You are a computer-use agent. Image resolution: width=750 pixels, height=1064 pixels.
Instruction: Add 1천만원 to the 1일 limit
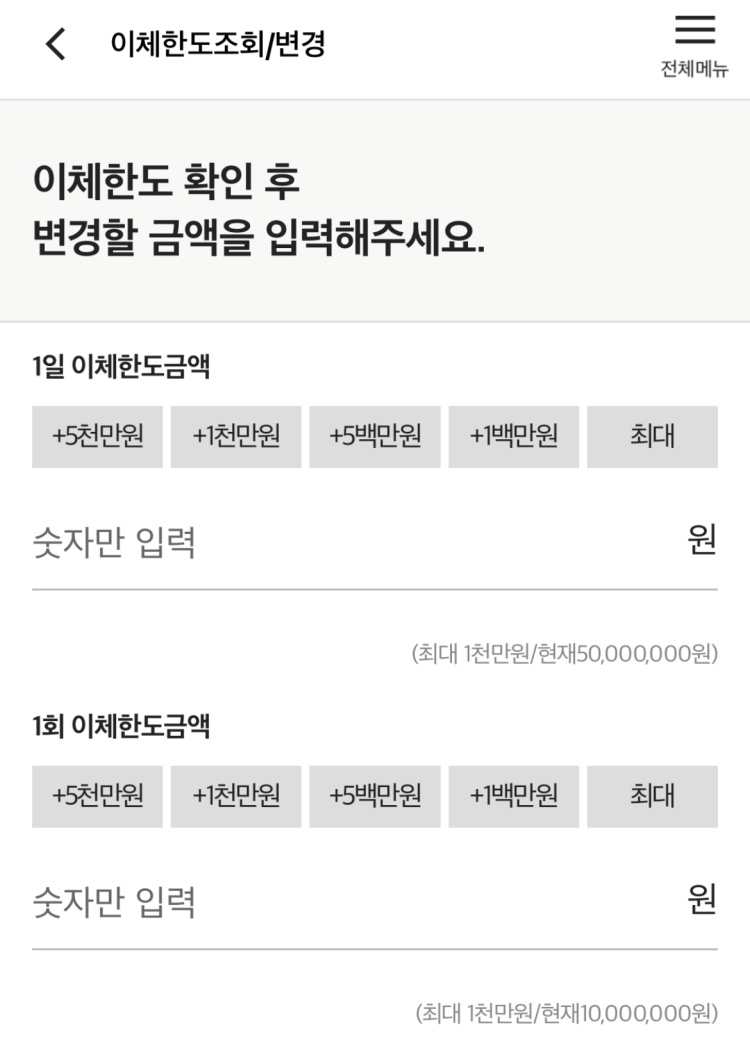[x=236, y=436]
